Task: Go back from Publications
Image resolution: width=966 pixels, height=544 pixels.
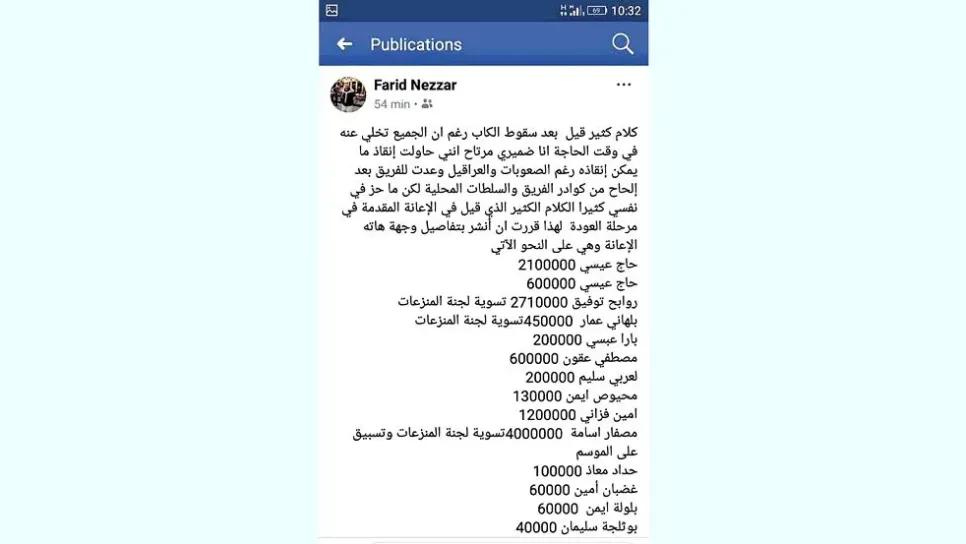Action: 344,44
